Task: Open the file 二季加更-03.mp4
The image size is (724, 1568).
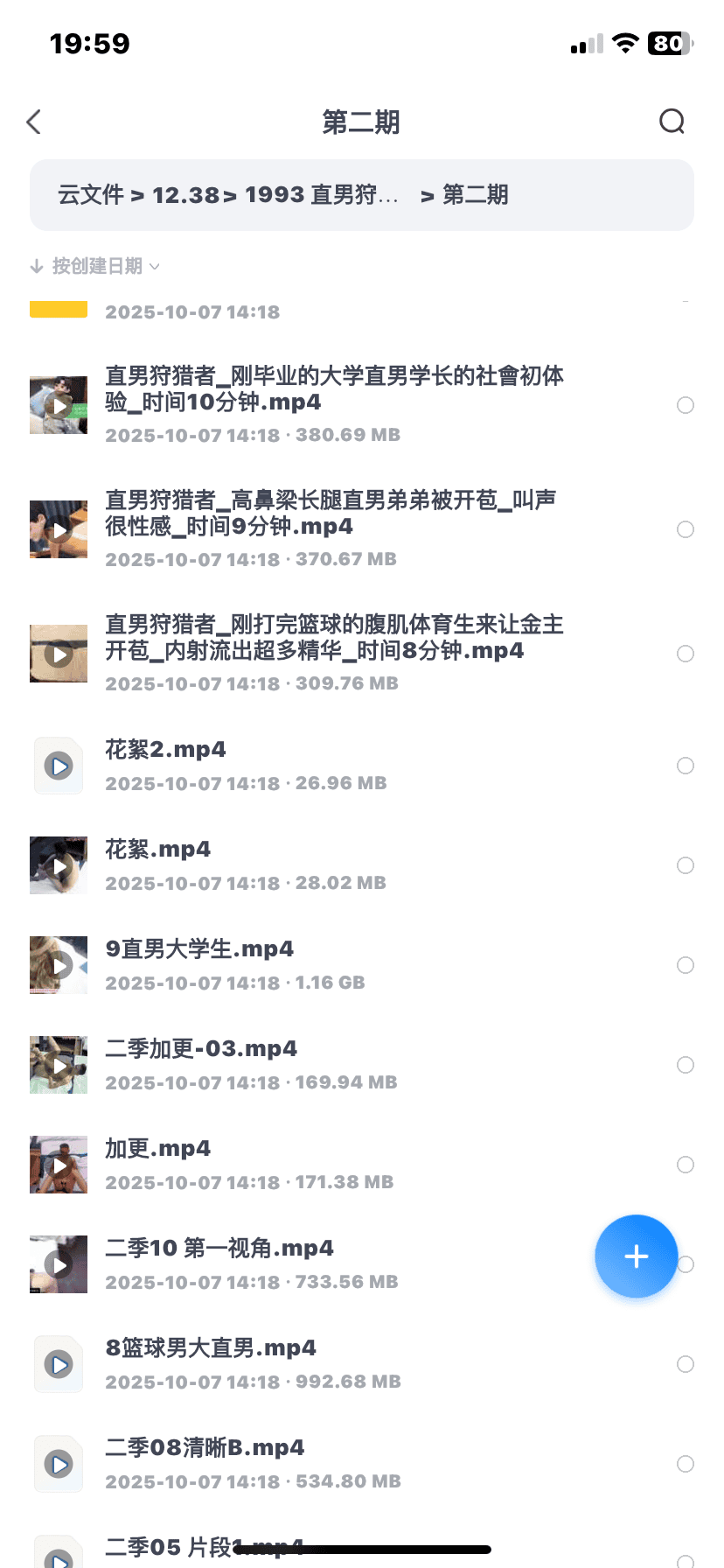Action: [201, 1049]
